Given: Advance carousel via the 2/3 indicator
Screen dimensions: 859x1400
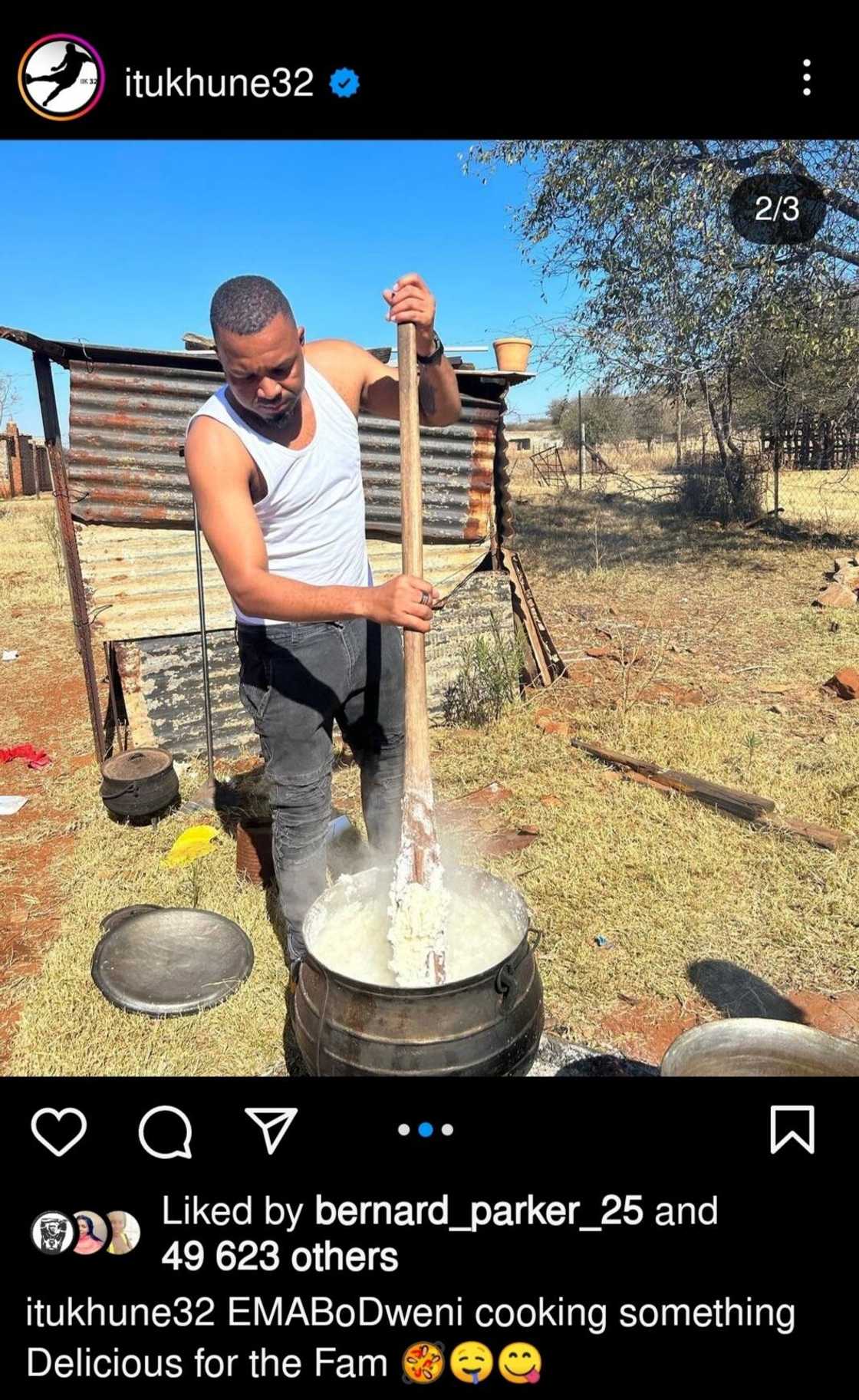Looking at the screenshot, I should pos(777,207).
